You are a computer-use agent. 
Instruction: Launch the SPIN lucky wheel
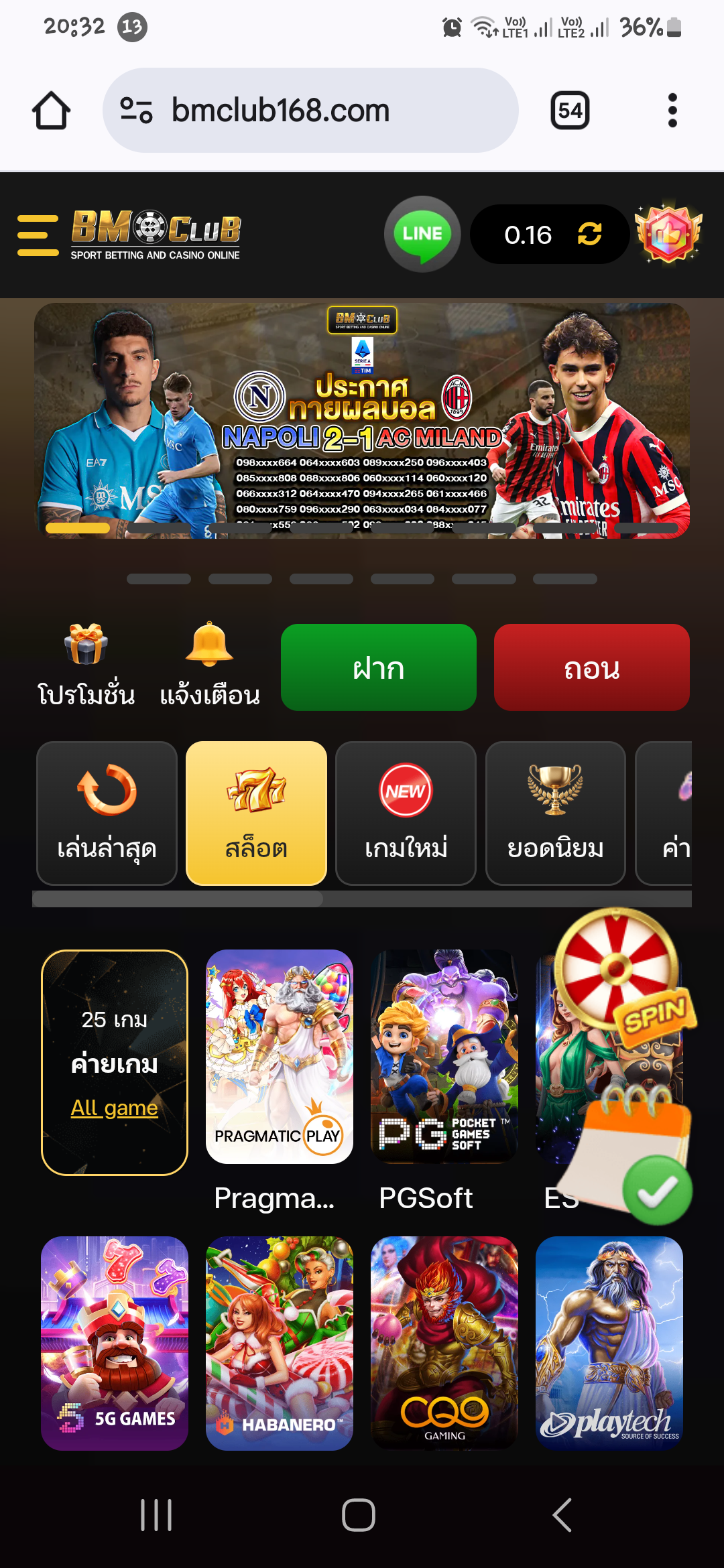pyautogui.click(x=620, y=972)
